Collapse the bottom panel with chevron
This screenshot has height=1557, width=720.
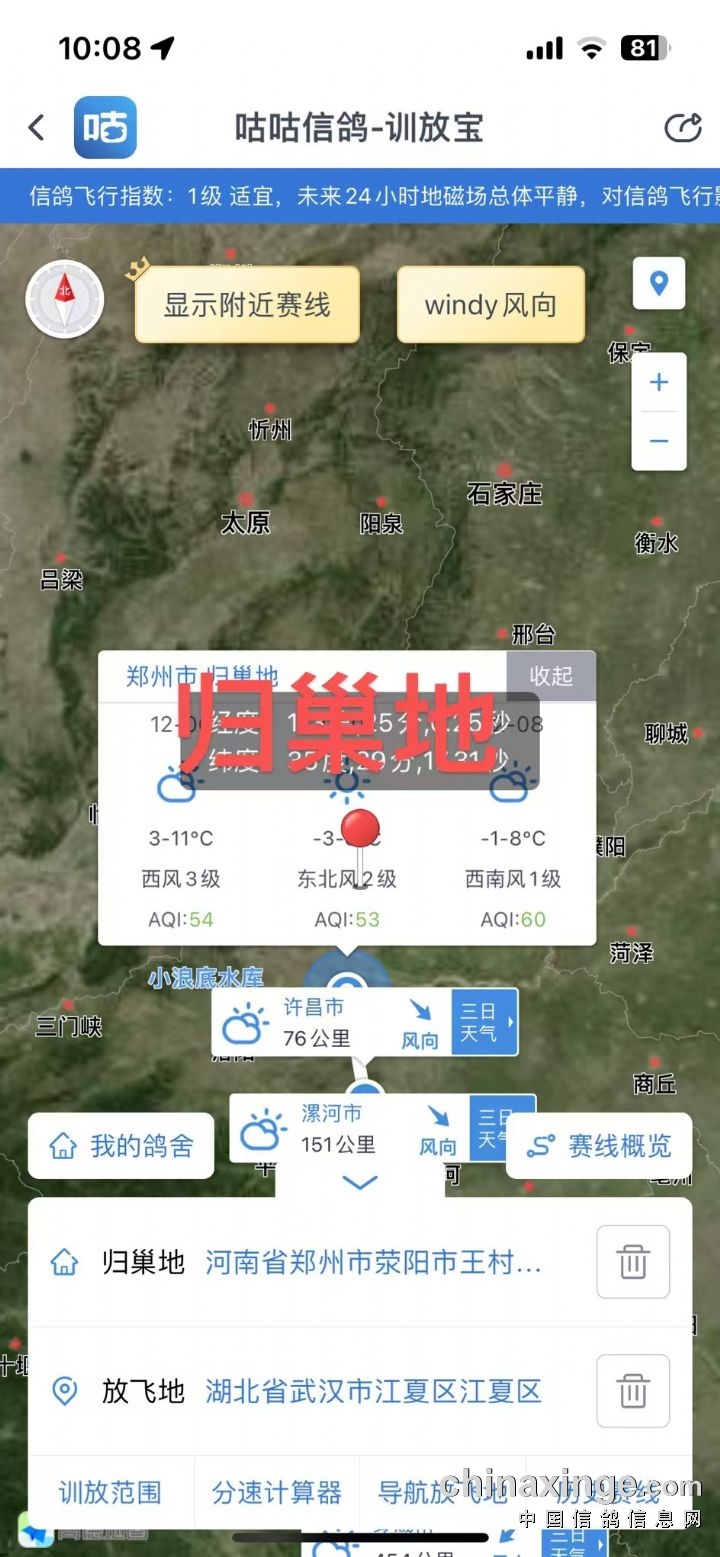click(x=360, y=1183)
